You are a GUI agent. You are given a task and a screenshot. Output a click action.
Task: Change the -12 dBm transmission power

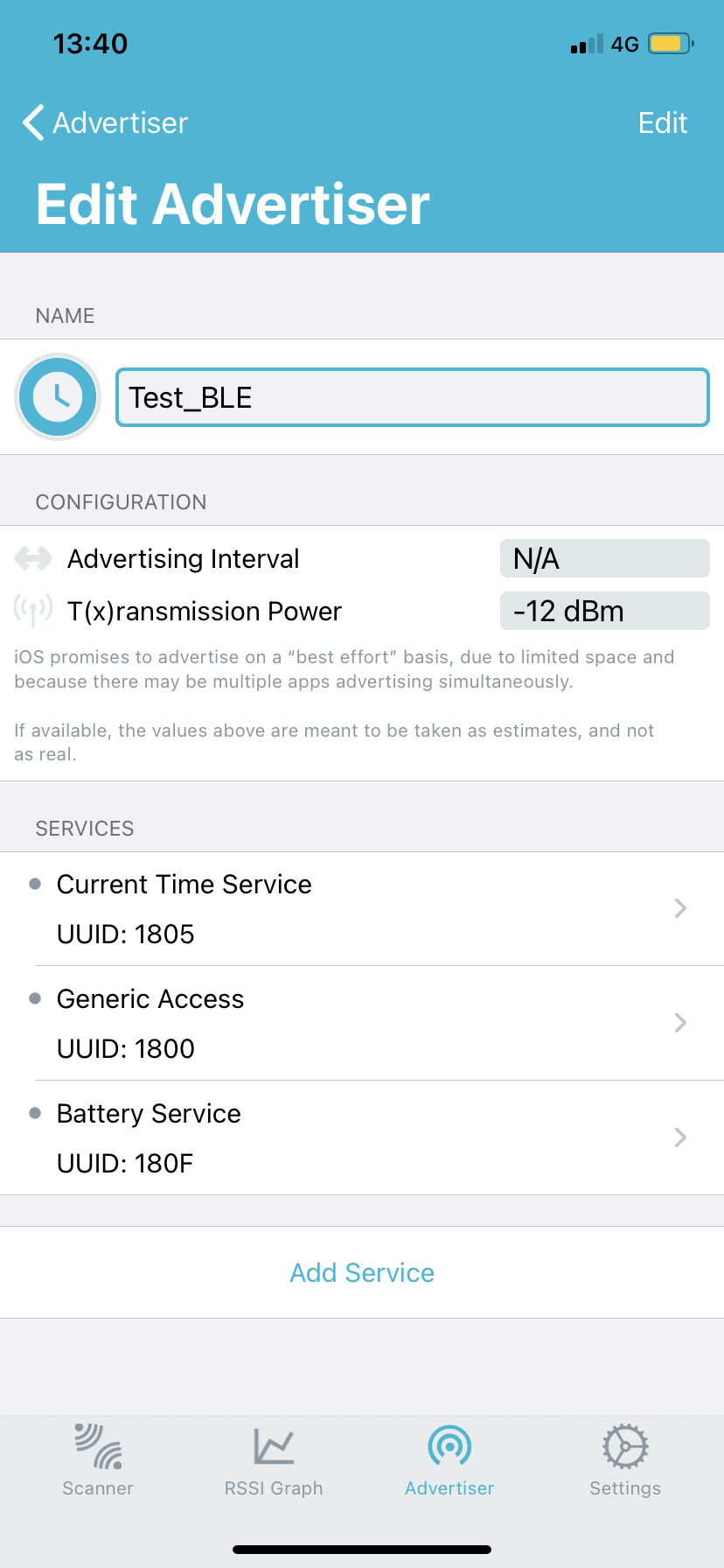coord(604,611)
